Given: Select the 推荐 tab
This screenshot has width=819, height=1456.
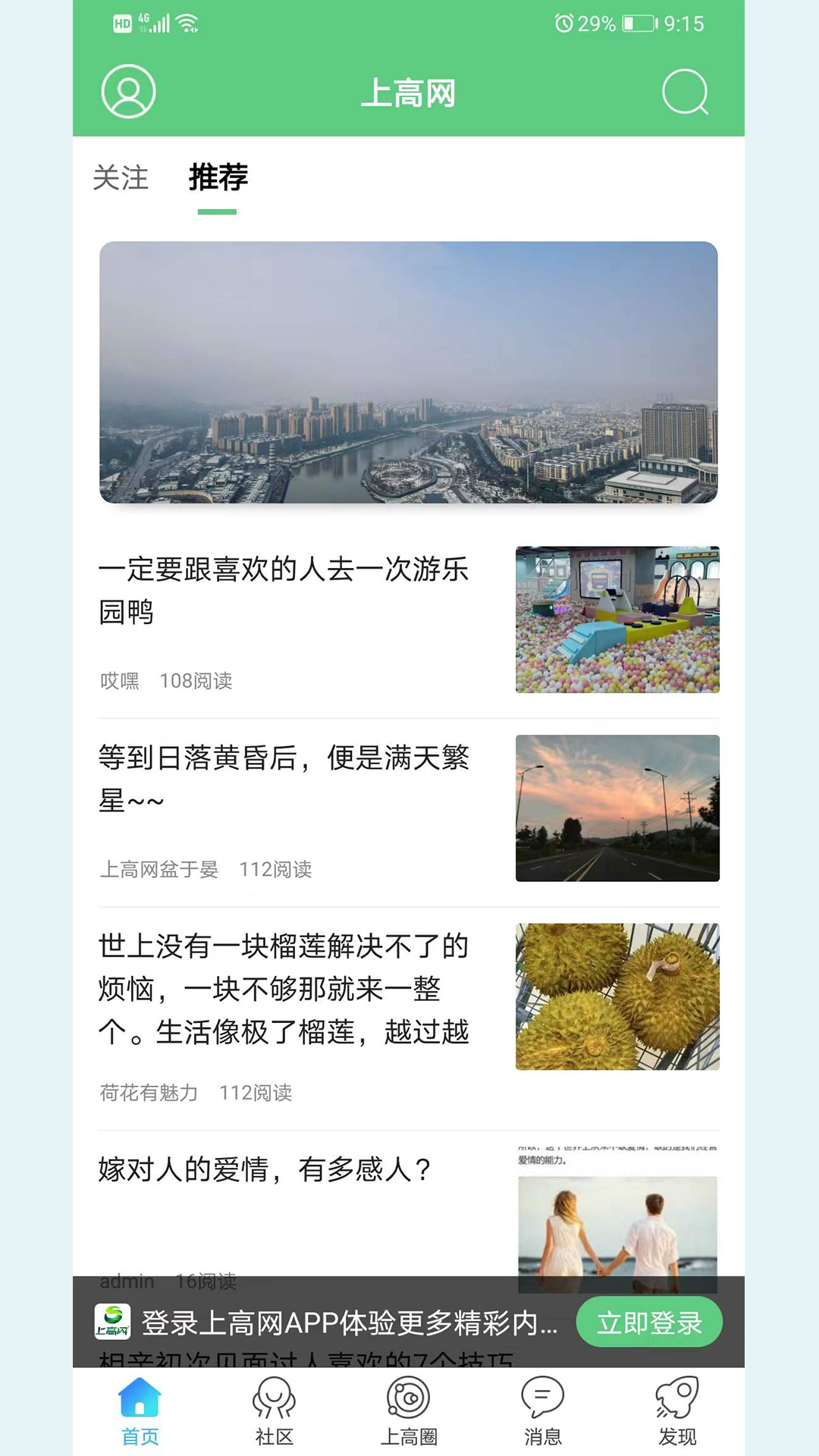Looking at the screenshot, I should coord(219,178).
